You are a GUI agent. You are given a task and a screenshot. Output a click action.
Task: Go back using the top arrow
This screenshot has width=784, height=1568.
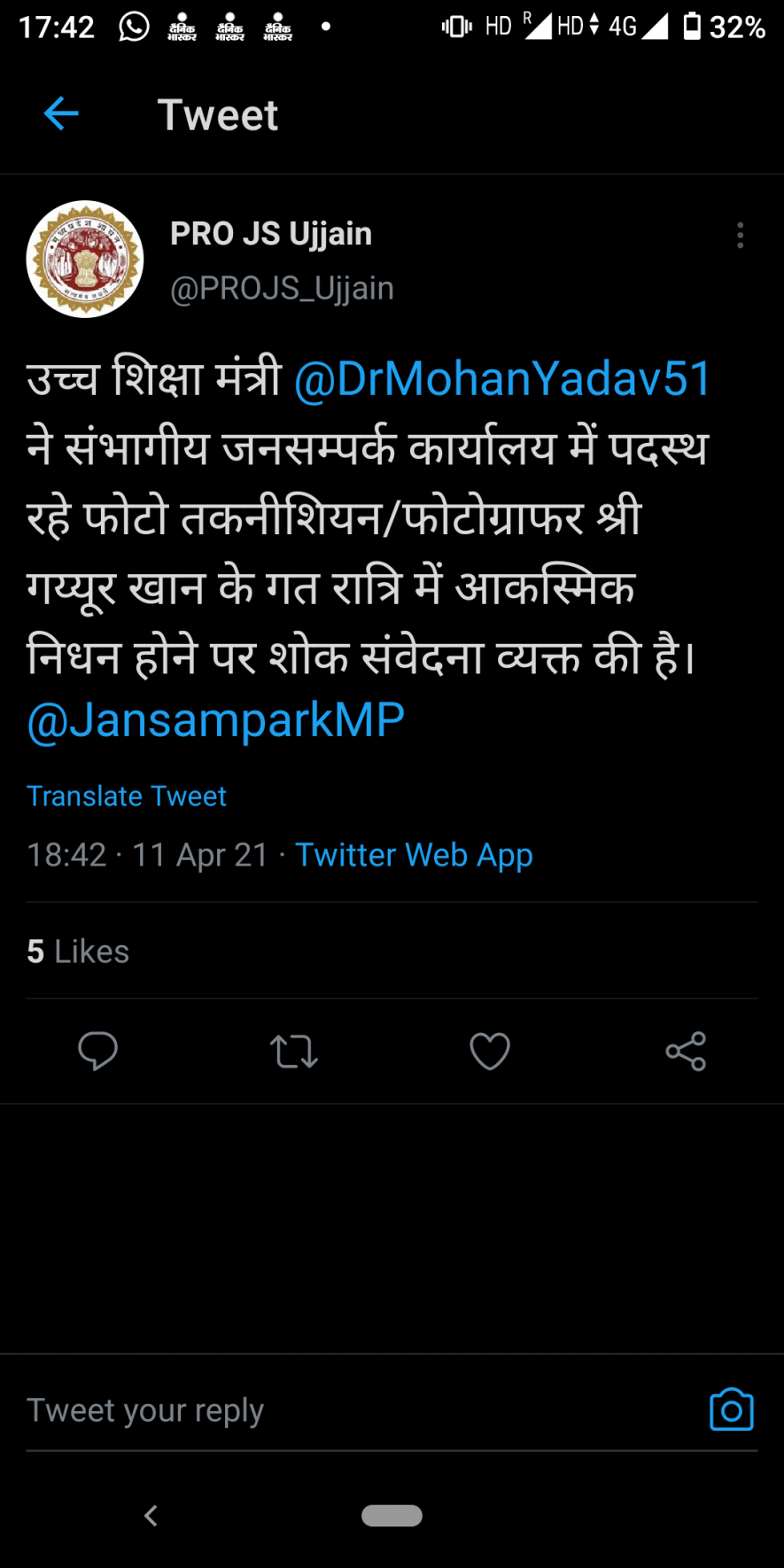[x=61, y=114]
